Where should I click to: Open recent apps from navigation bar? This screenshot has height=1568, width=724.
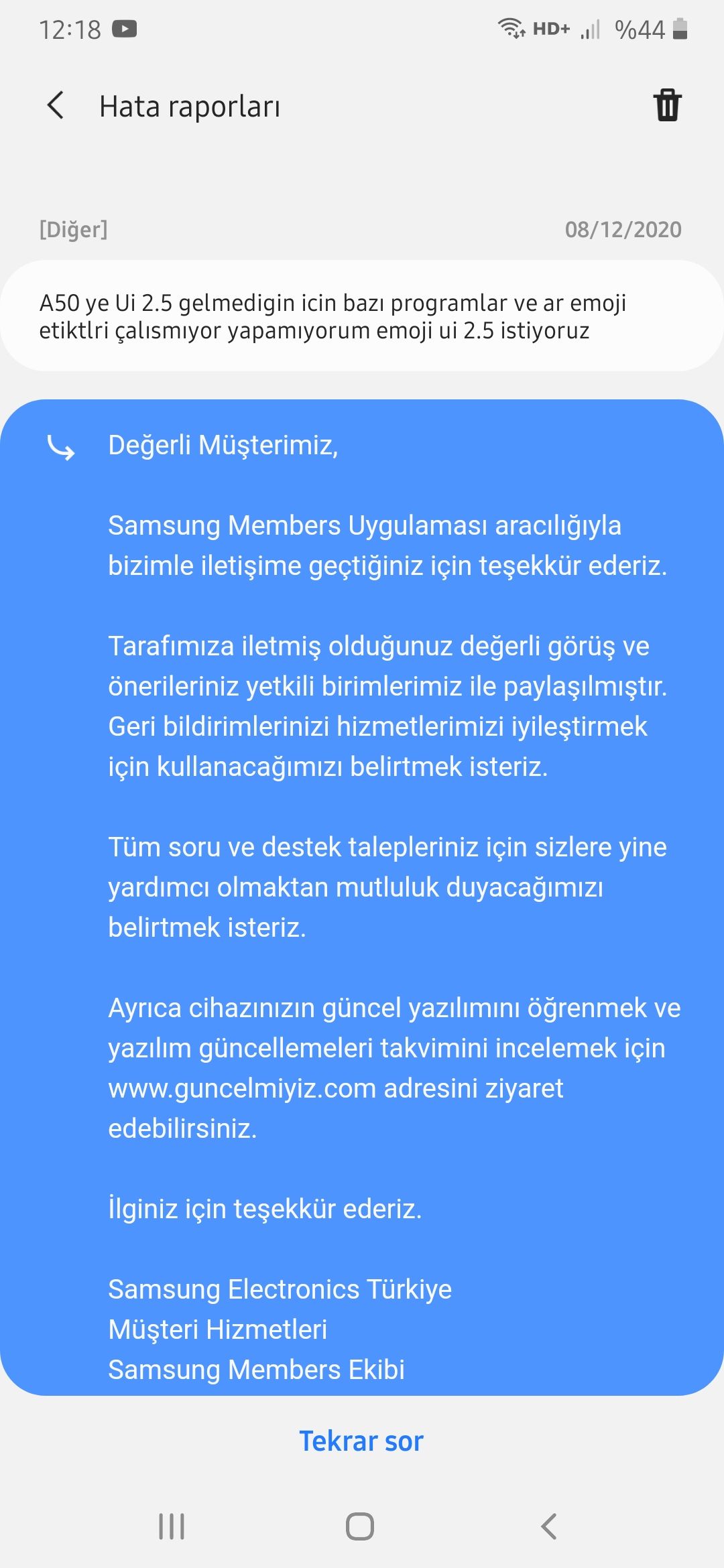[x=172, y=1526]
